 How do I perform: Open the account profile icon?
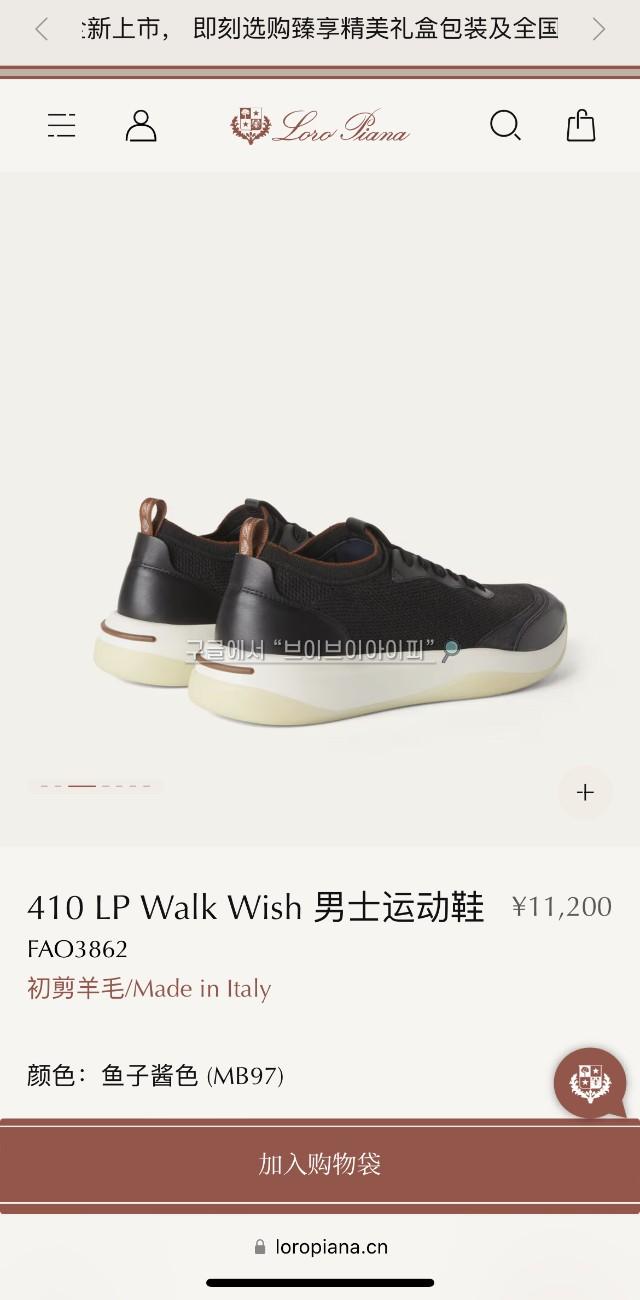tap(141, 125)
